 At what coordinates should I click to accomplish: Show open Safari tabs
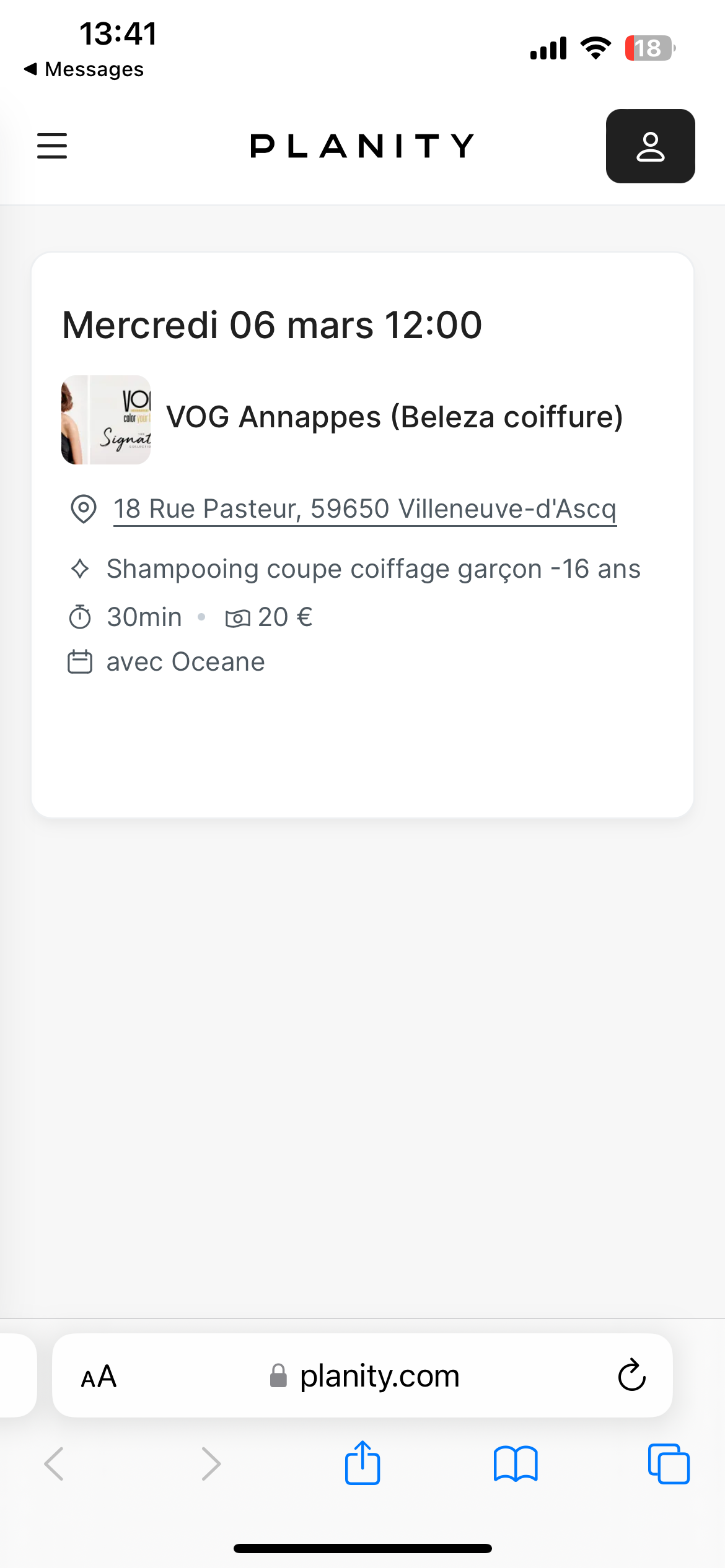click(x=669, y=1464)
